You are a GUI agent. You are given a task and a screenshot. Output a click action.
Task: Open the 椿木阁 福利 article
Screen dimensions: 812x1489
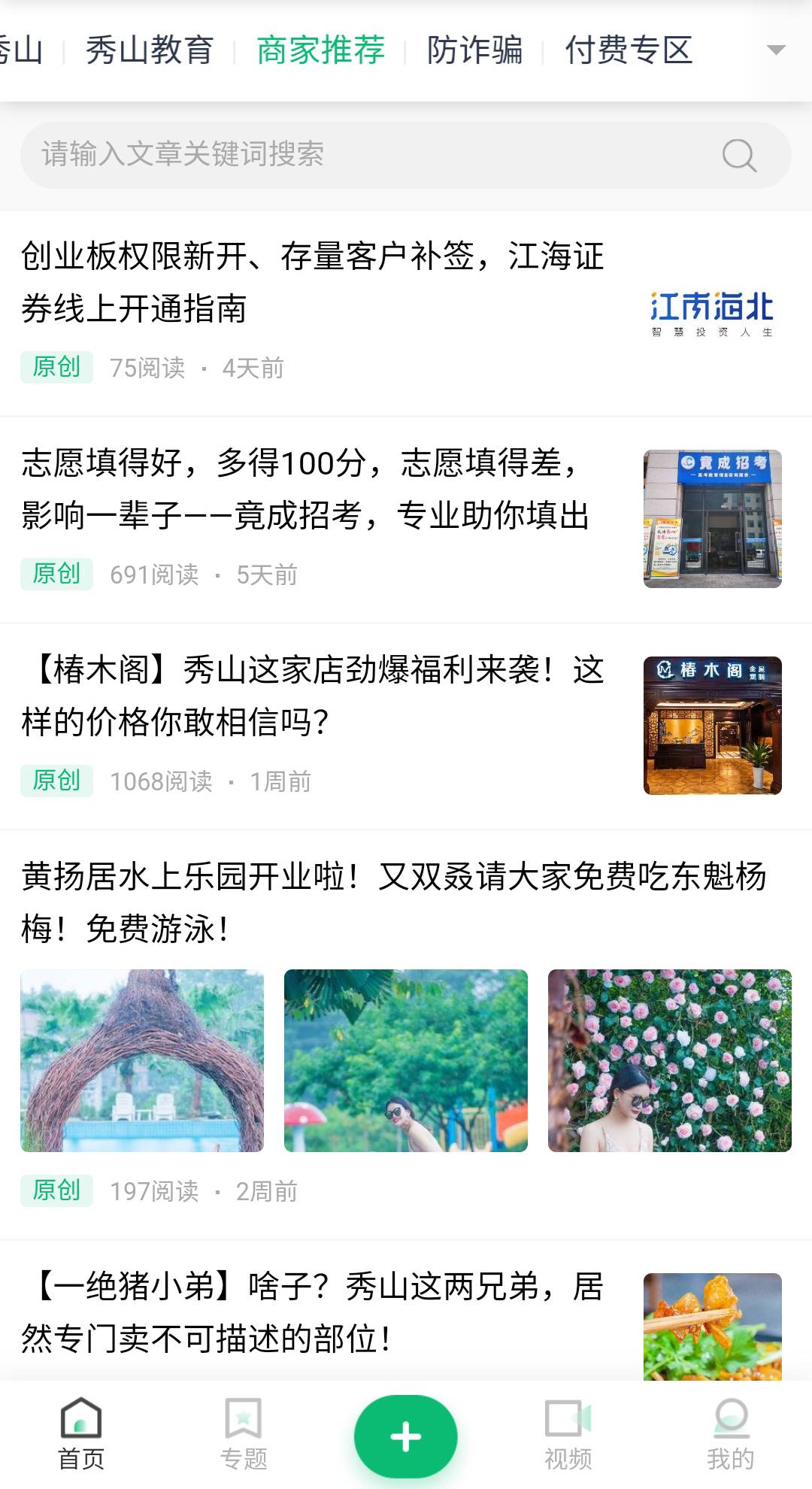tap(312, 696)
